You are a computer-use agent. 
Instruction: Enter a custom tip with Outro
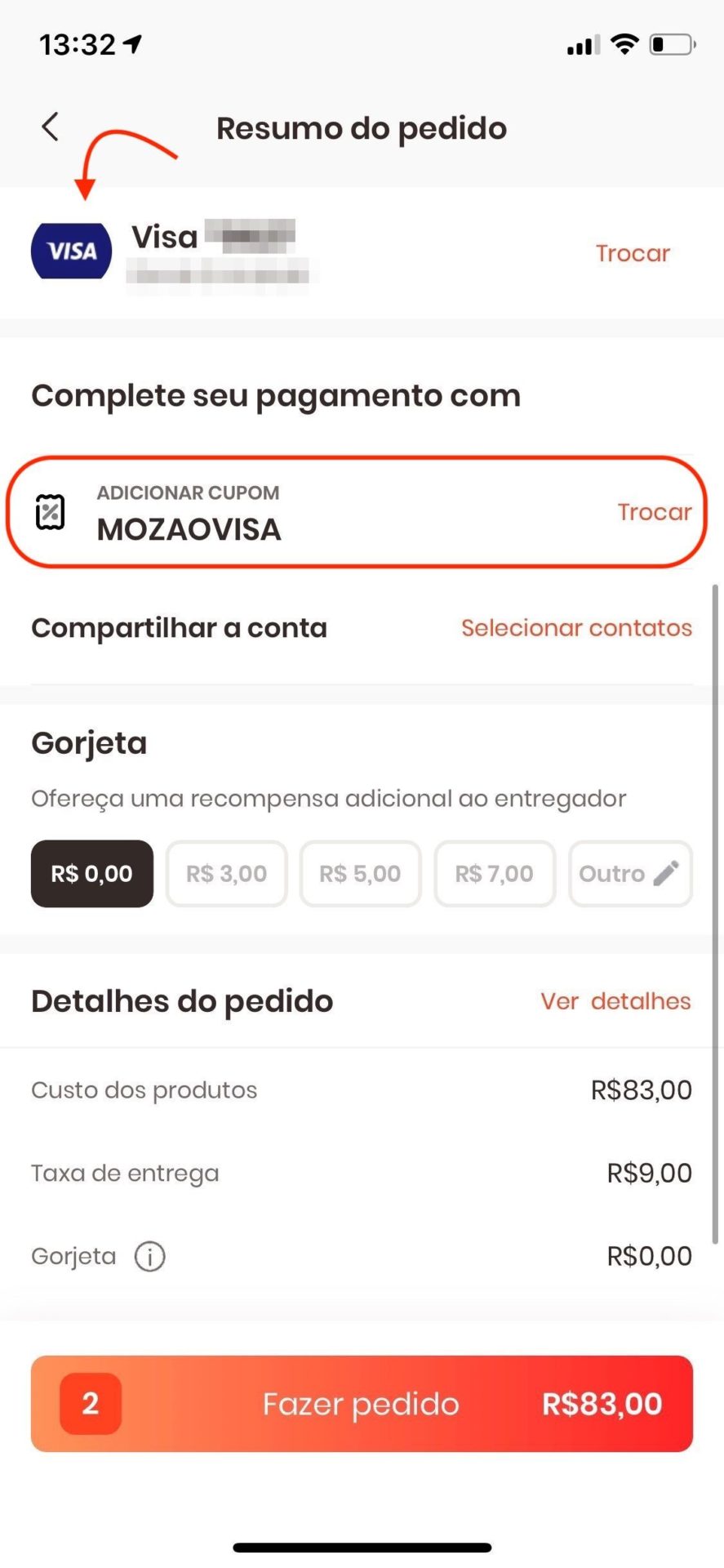(630, 874)
